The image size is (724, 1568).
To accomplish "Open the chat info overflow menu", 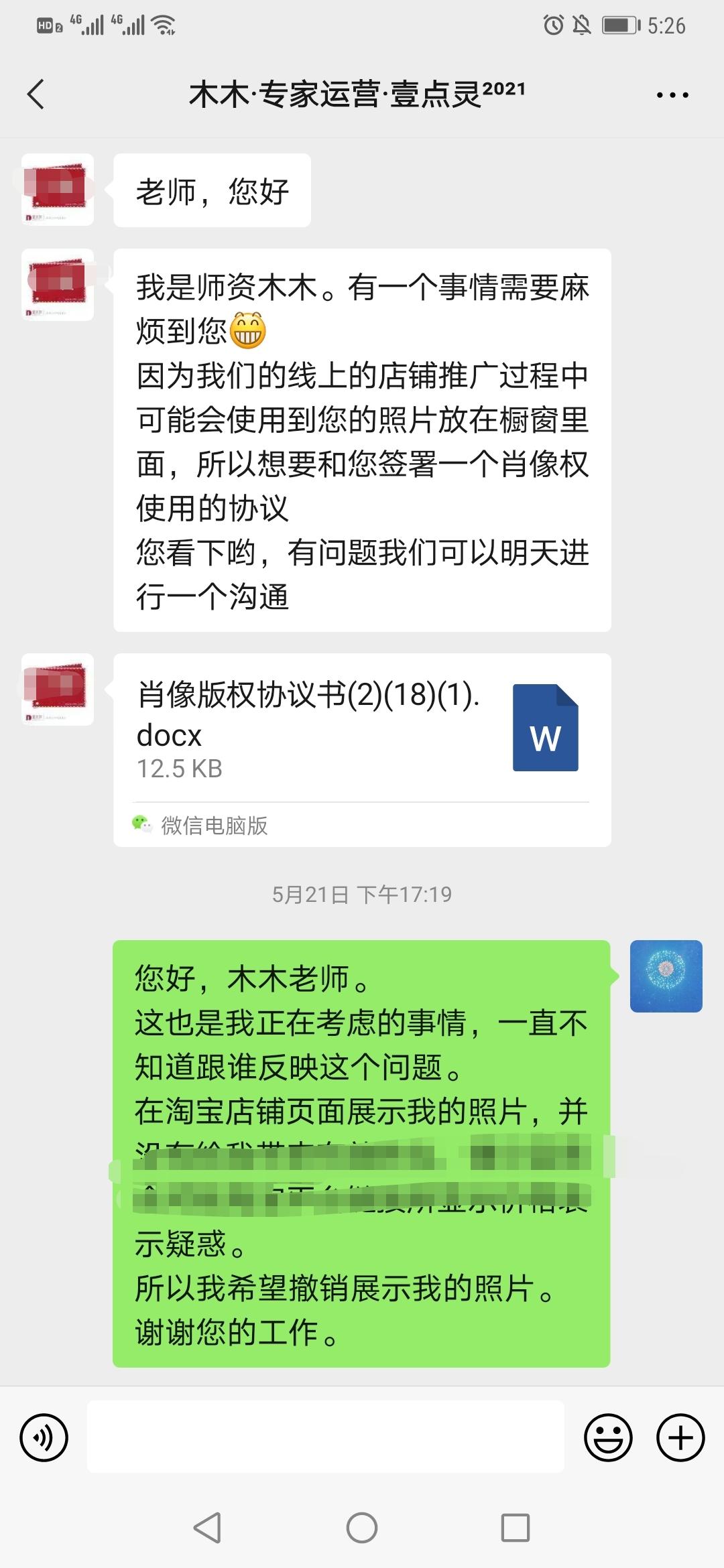I will [672, 95].
